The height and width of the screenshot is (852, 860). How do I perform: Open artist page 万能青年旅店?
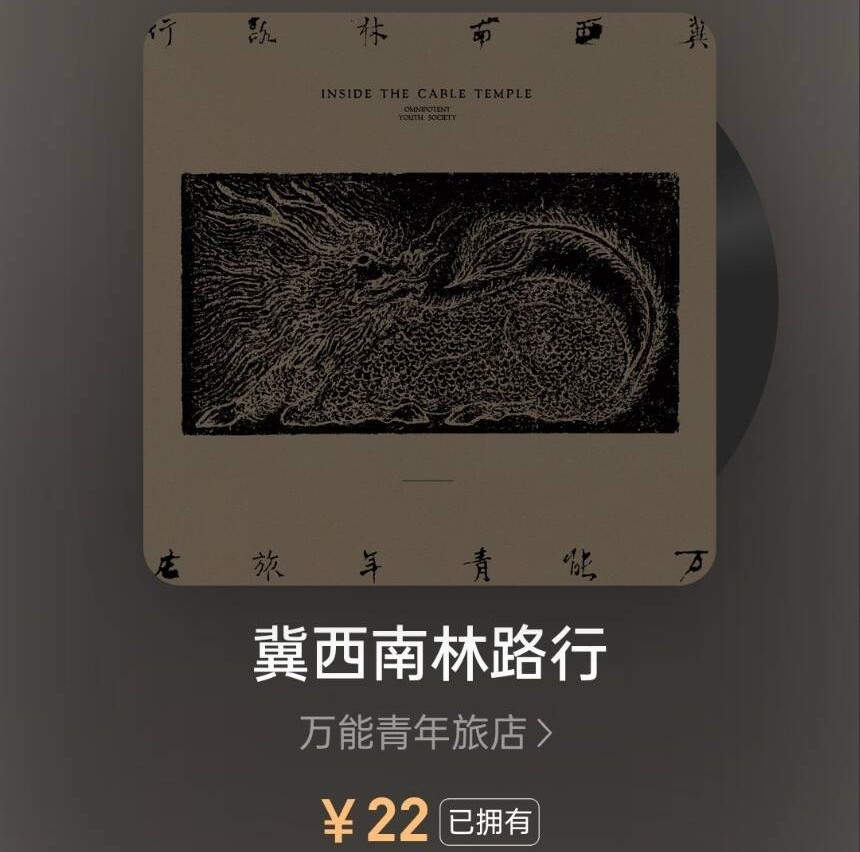tap(425, 733)
